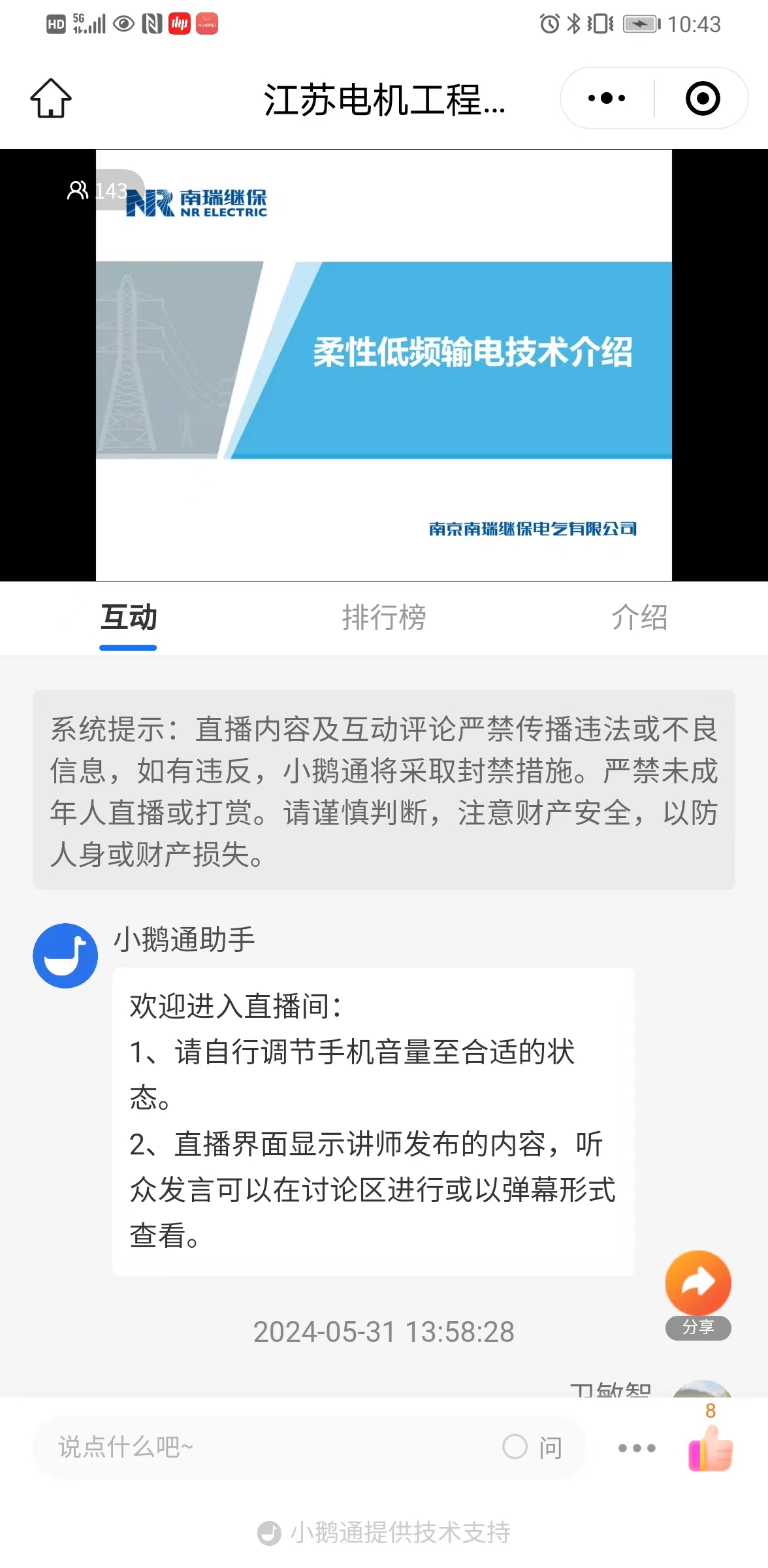Focus the 说点什么吧 comment field

pyautogui.click(x=261, y=1447)
